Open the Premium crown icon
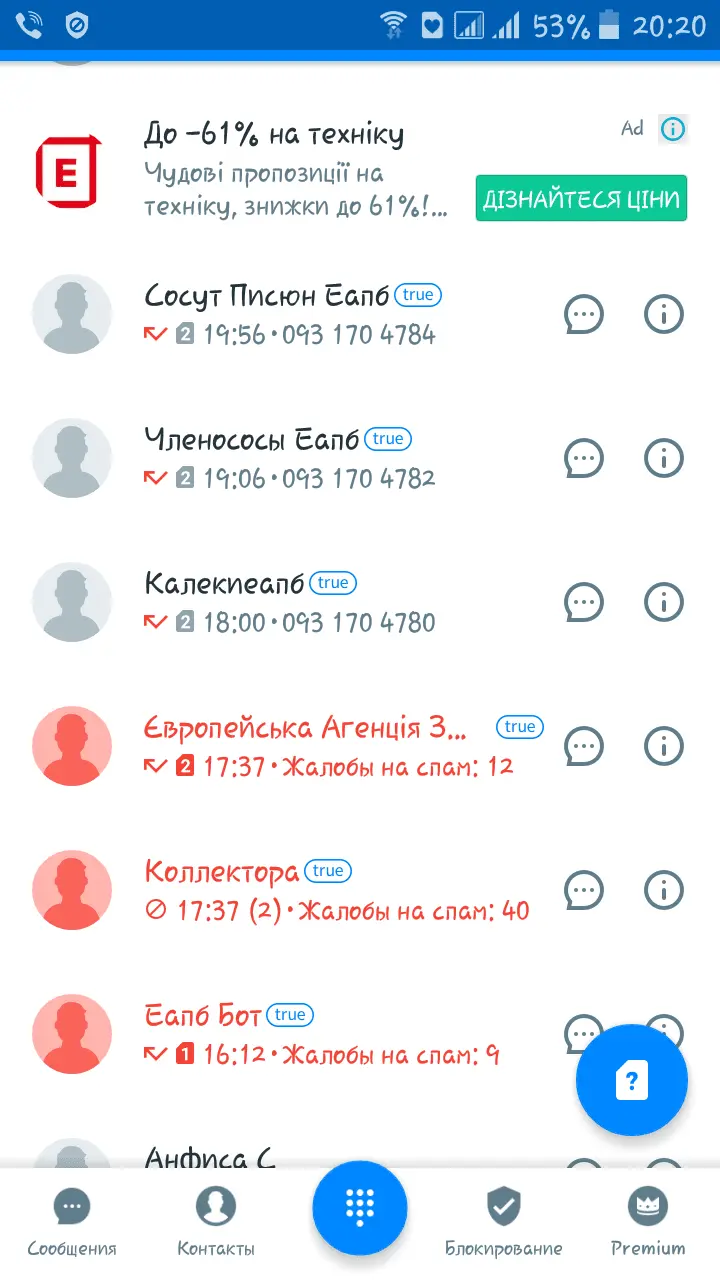 click(x=648, y=1207)
